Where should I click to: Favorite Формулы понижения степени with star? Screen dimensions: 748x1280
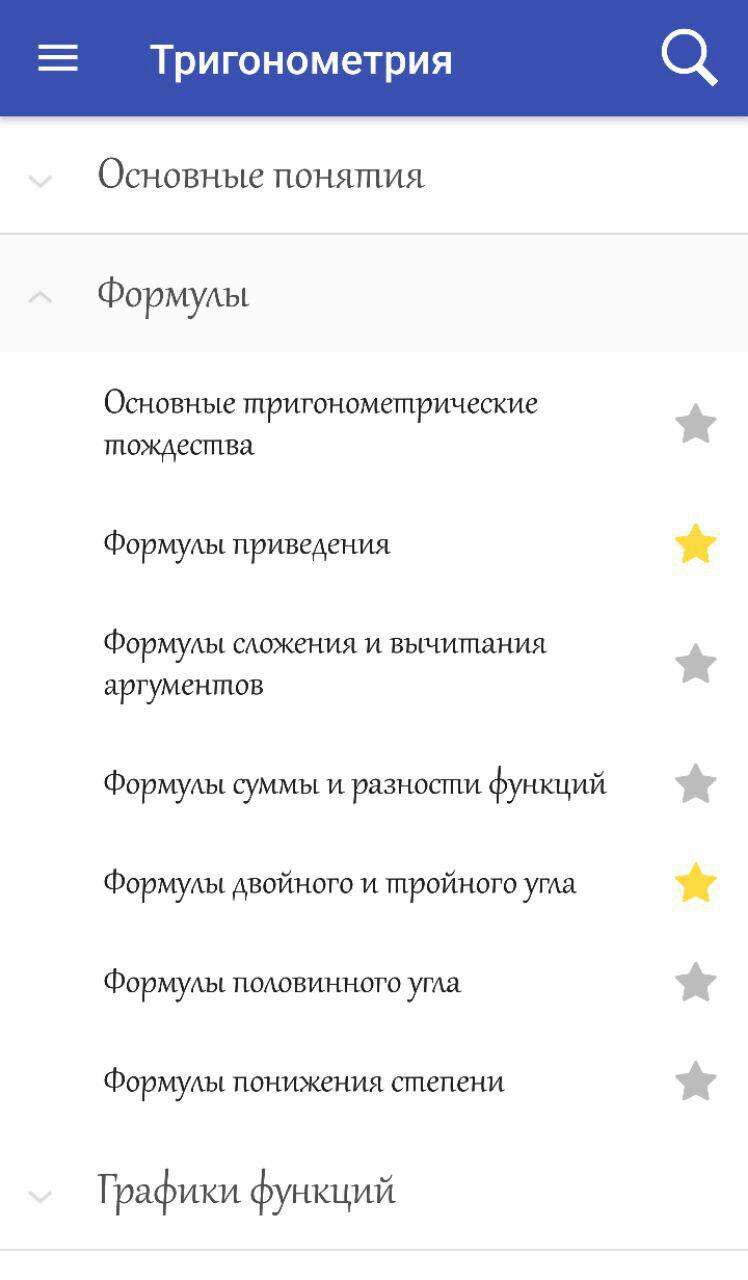click(x=696, y=1081)
